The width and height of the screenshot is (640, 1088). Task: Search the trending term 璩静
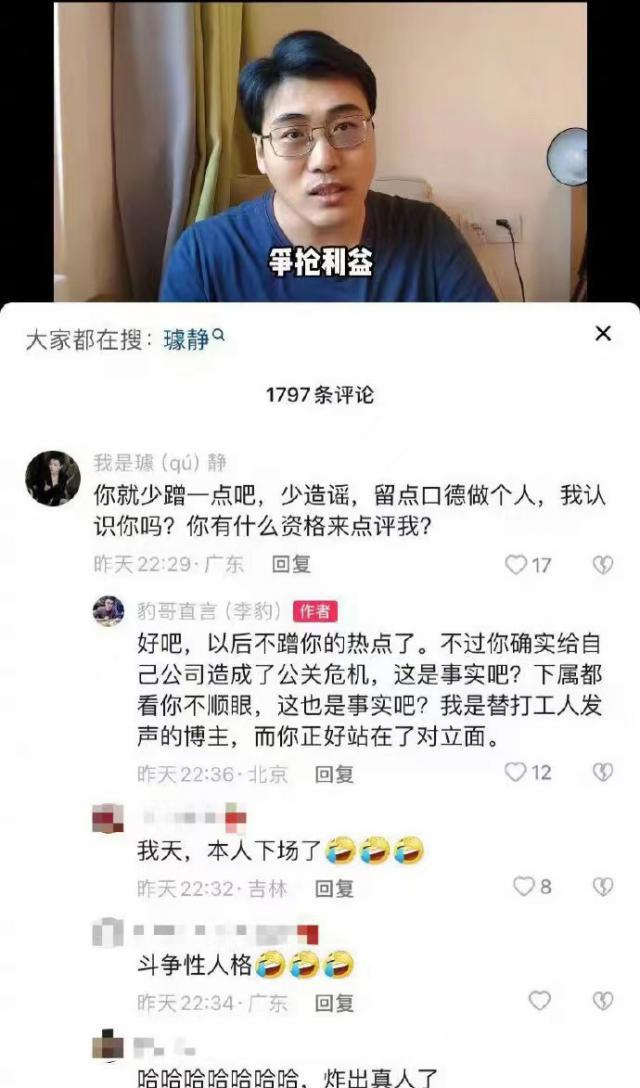pos(192,340)
